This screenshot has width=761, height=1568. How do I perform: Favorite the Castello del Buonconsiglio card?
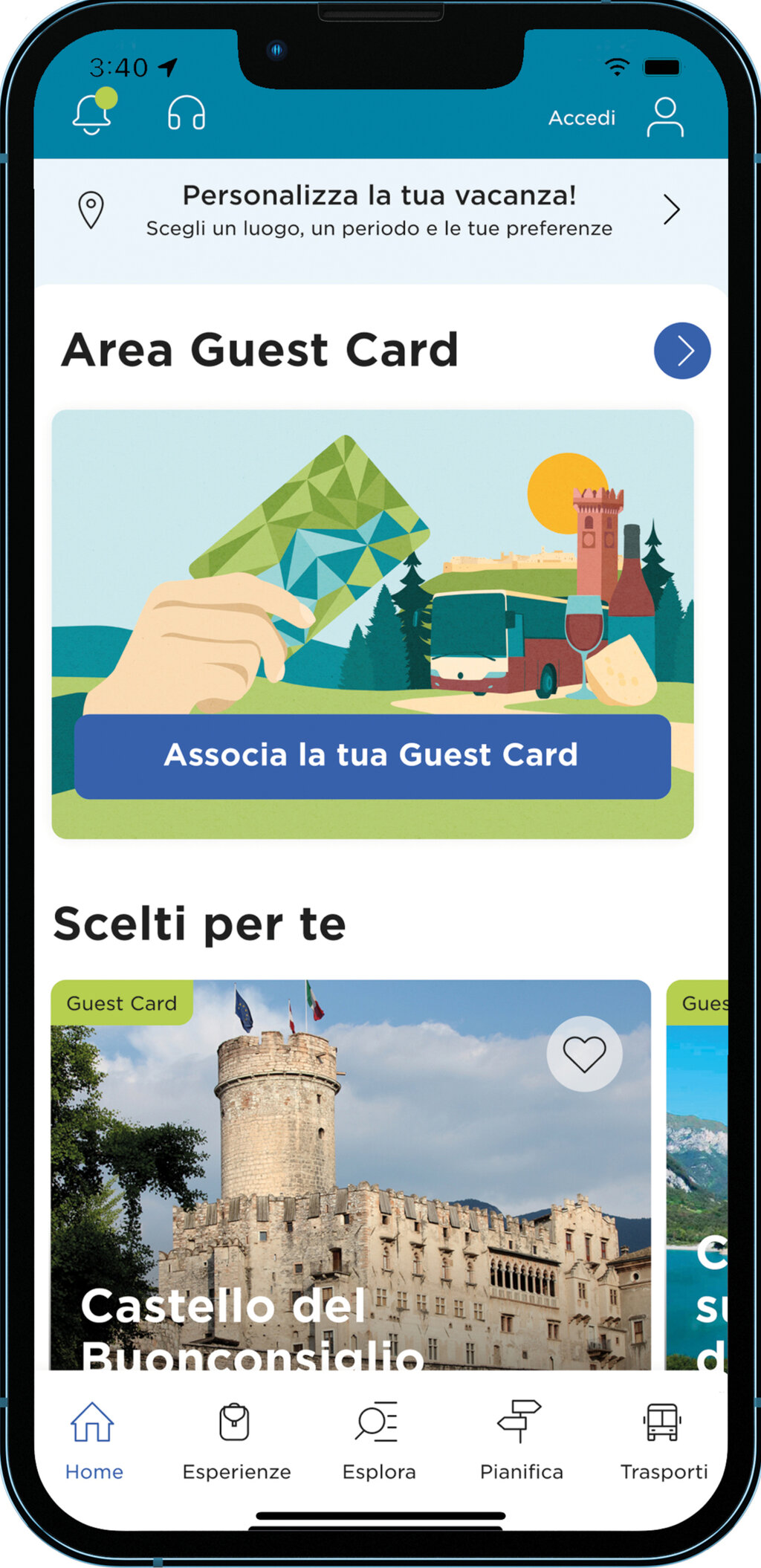(x=583, y=1054)
